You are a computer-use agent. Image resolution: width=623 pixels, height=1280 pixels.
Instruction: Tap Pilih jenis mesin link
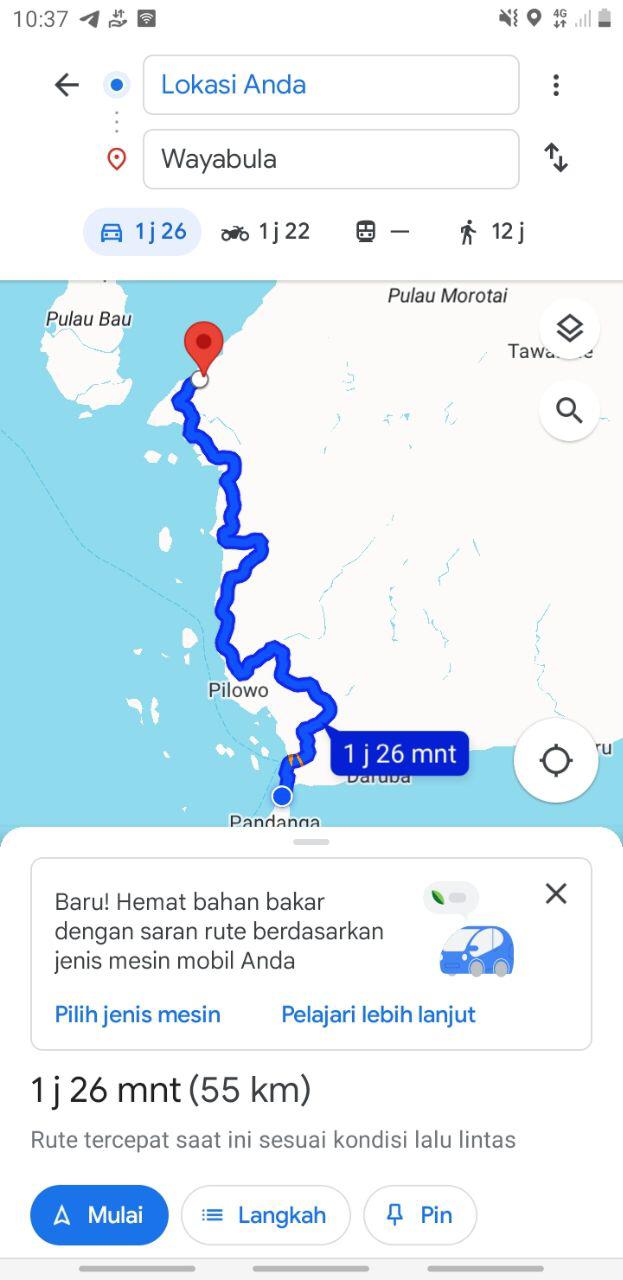click(x=138, y=1014)
